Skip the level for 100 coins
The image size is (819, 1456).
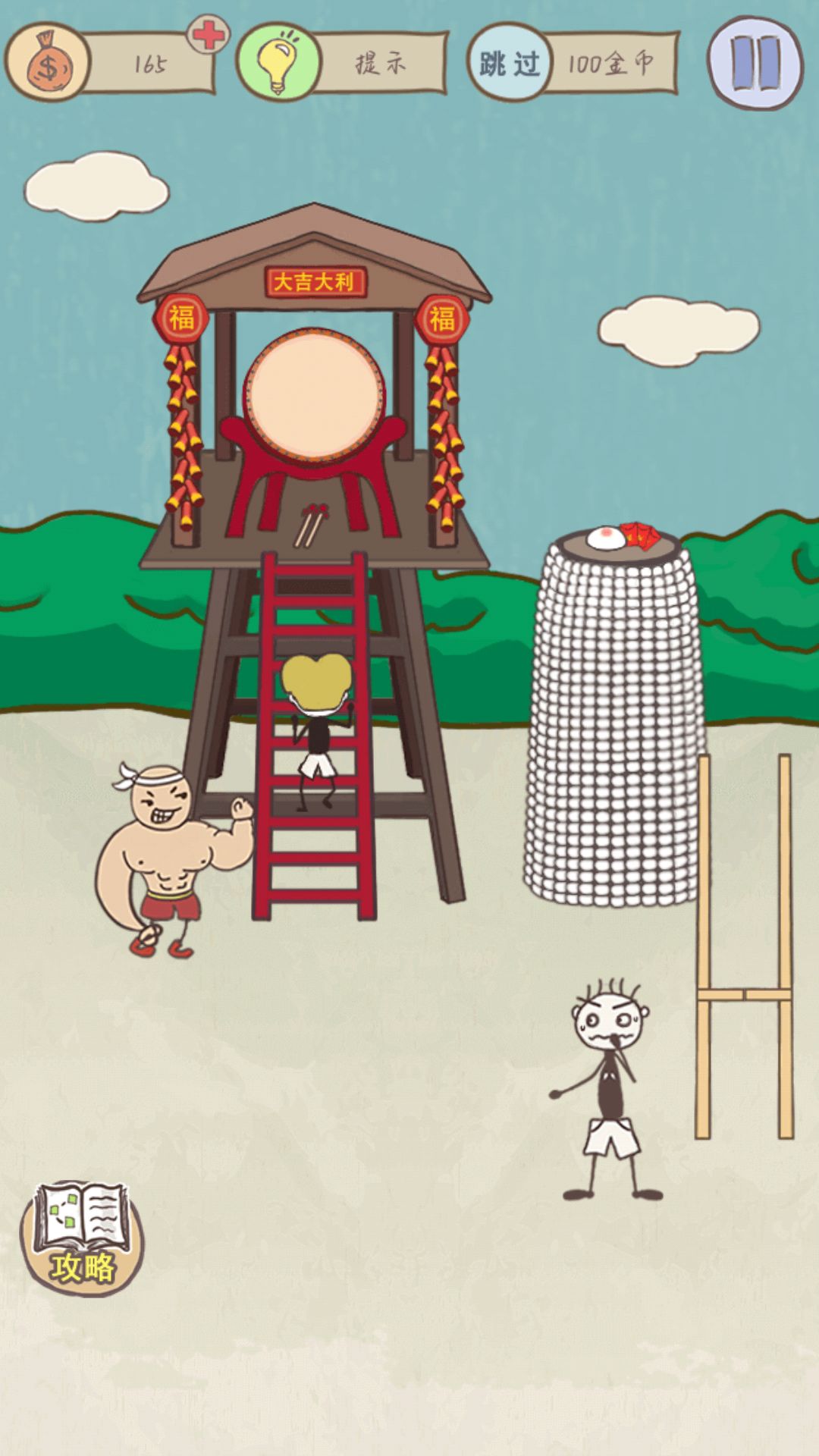click(x=573, y=64)
